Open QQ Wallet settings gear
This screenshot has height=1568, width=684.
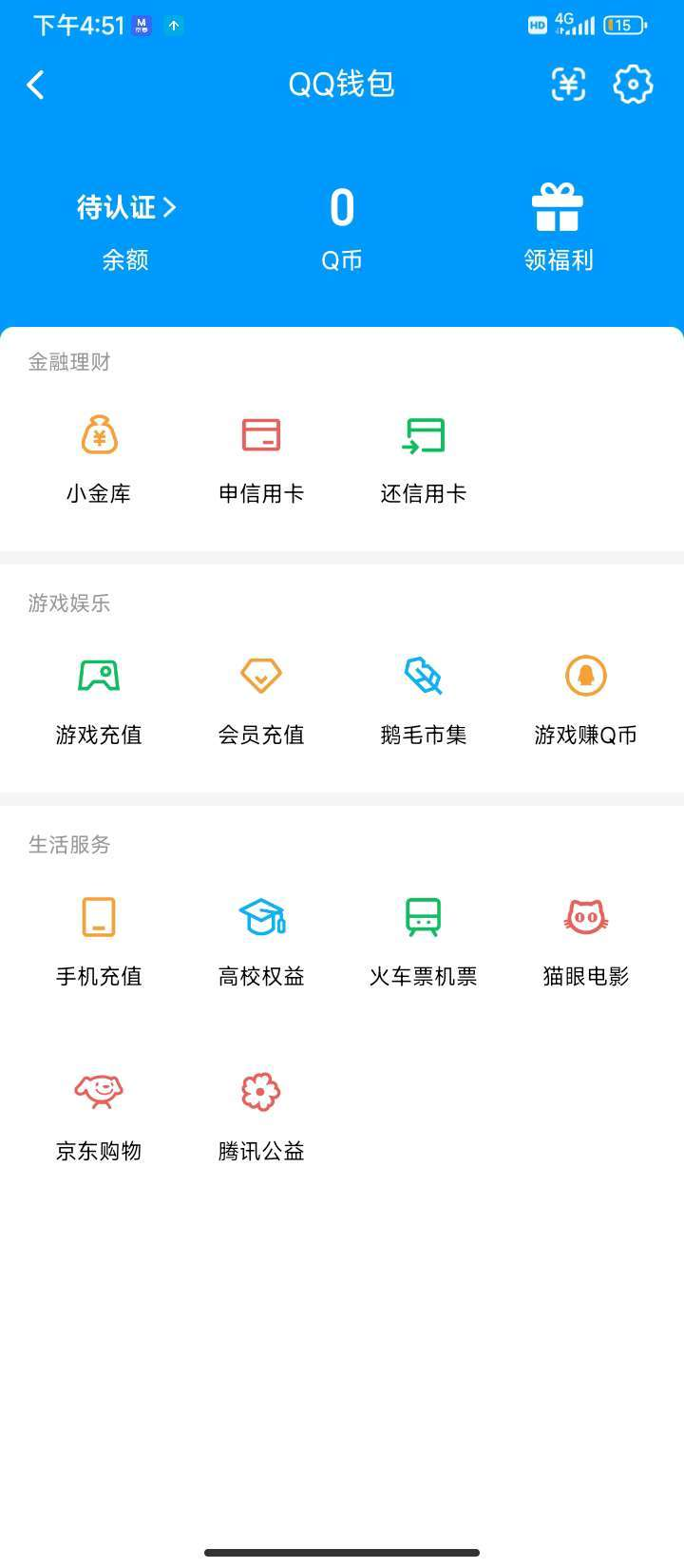tap(633, 85)
